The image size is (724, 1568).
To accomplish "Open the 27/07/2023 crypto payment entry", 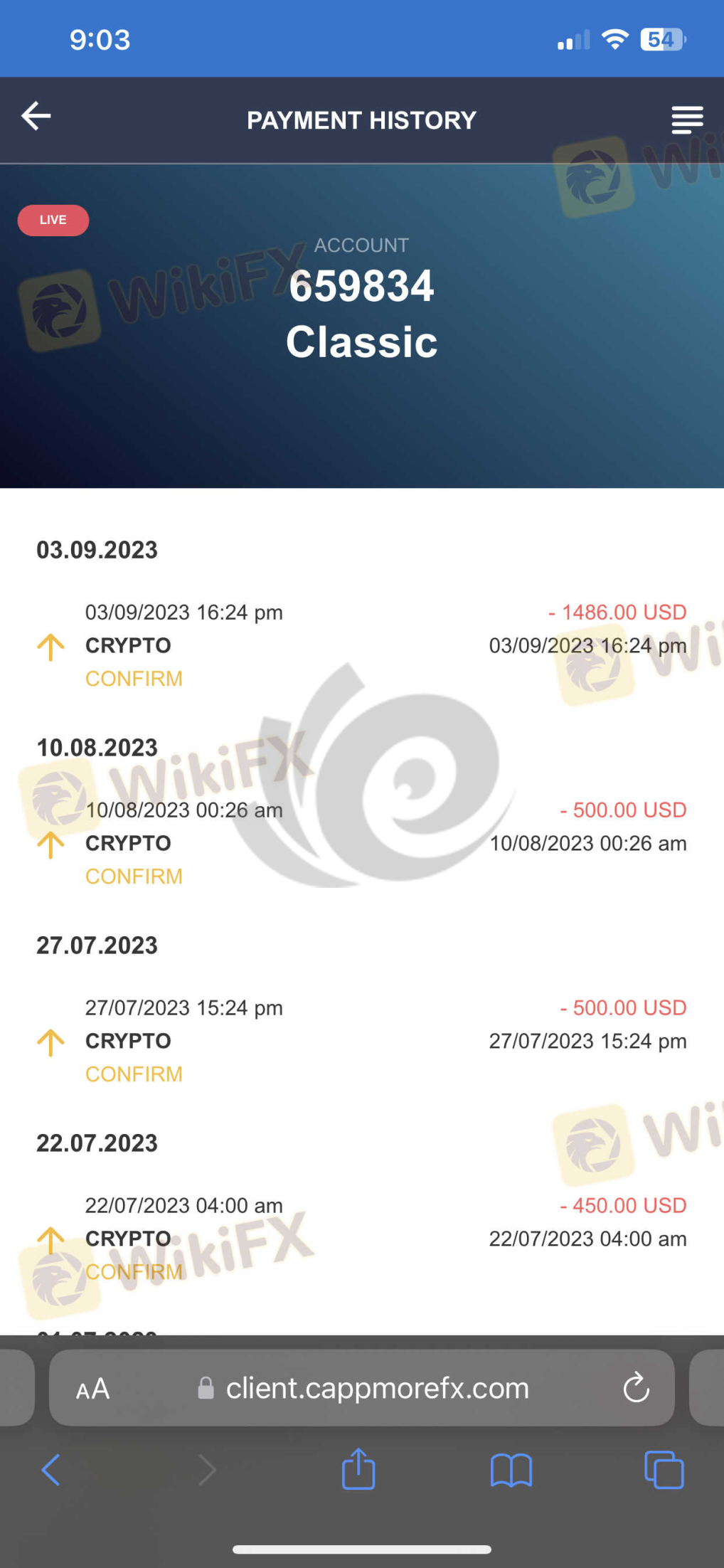I will (361, 1041).
